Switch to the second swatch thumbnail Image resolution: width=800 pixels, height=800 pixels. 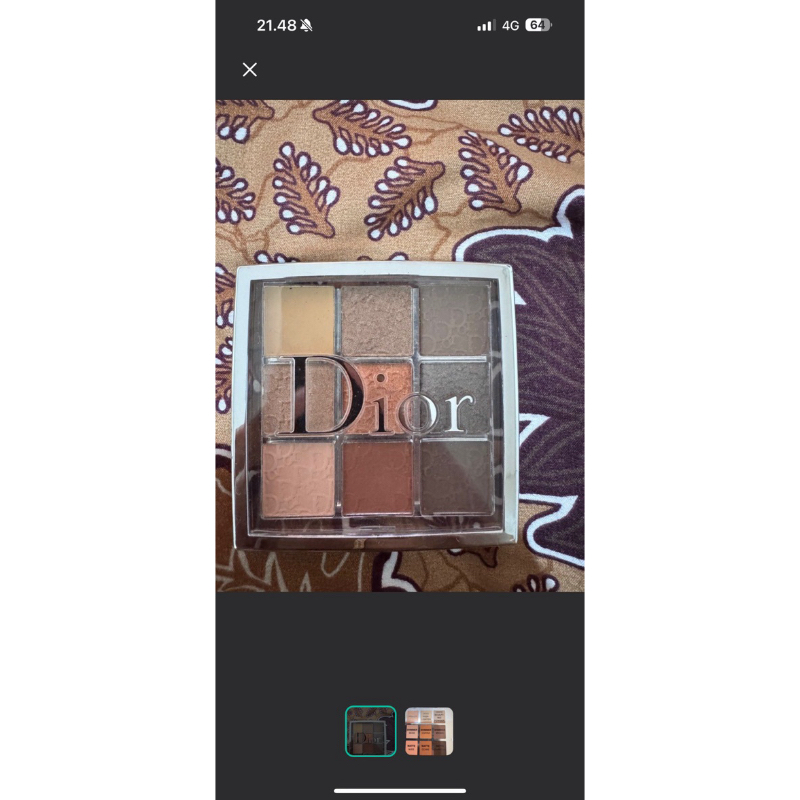click(429, 731)
